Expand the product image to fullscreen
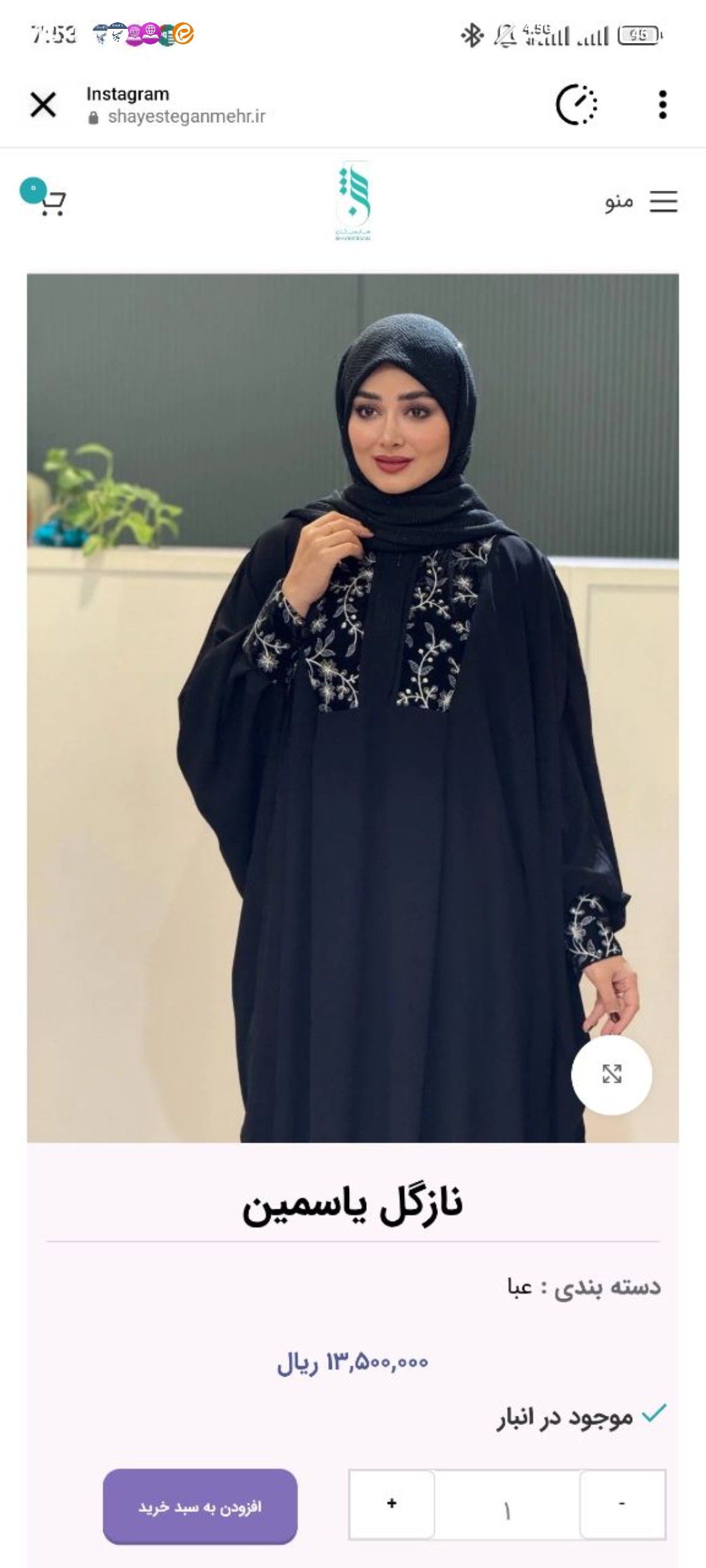 [x=611, y=1074]
